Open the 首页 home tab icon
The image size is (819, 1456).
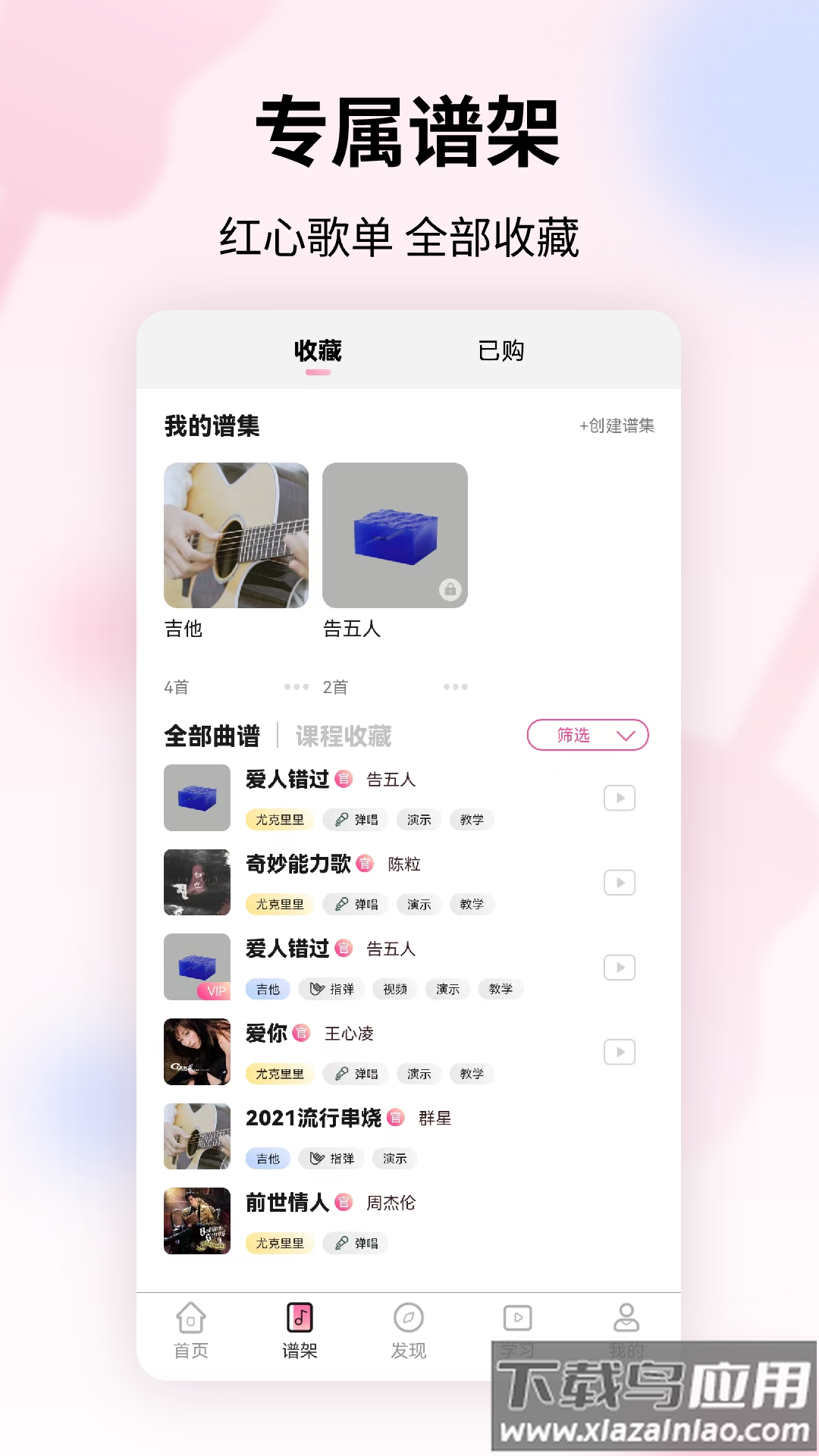click(190, 1319)
